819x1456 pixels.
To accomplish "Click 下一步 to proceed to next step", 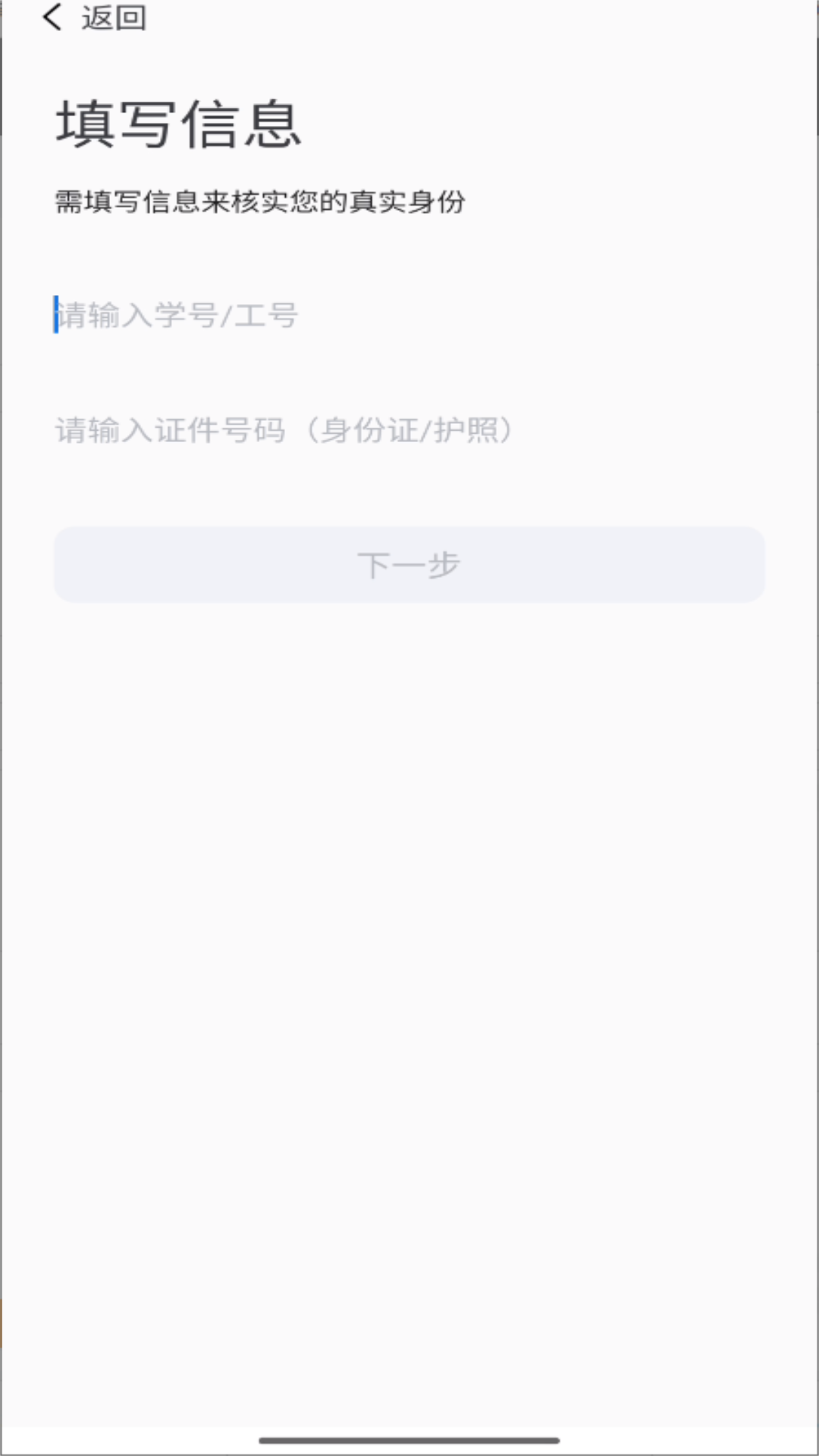I will tap(409, 565).
